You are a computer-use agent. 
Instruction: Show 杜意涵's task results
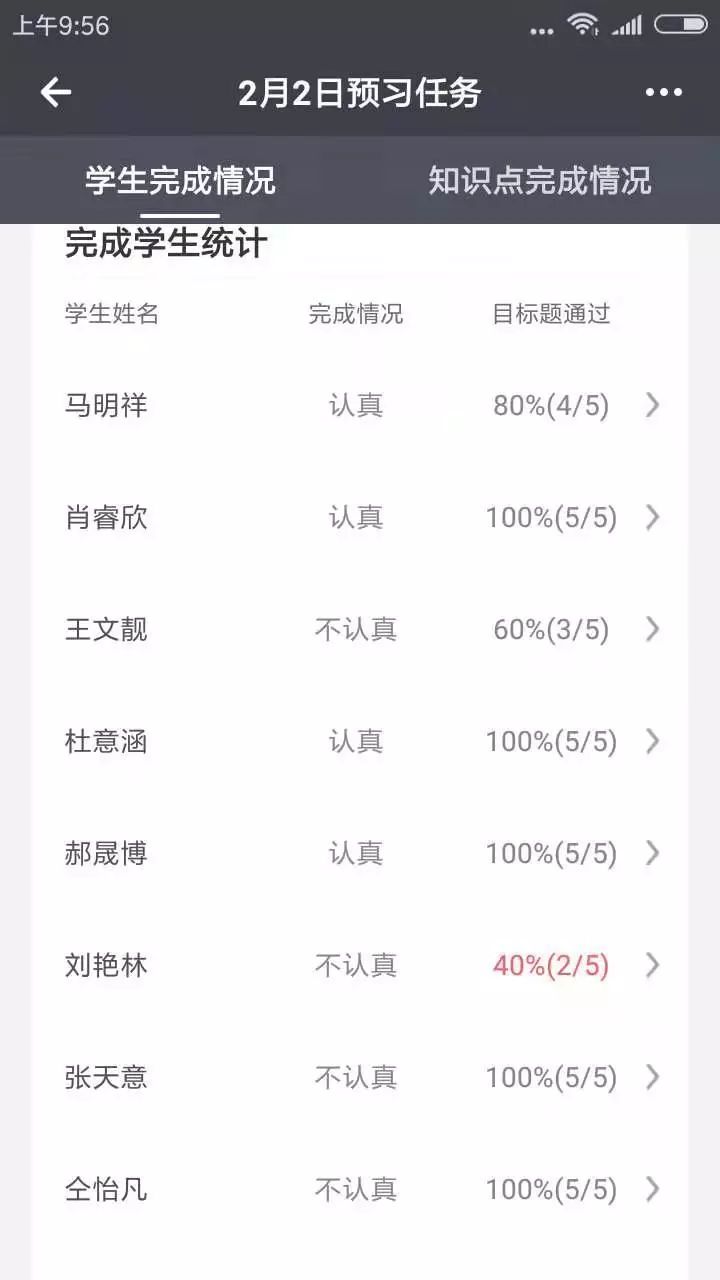[360, 741]
